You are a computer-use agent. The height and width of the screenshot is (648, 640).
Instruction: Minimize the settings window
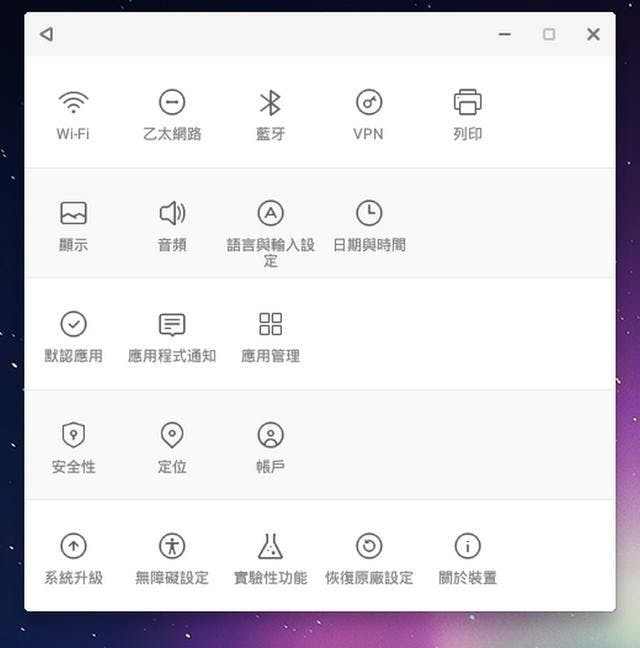point(505,35)
